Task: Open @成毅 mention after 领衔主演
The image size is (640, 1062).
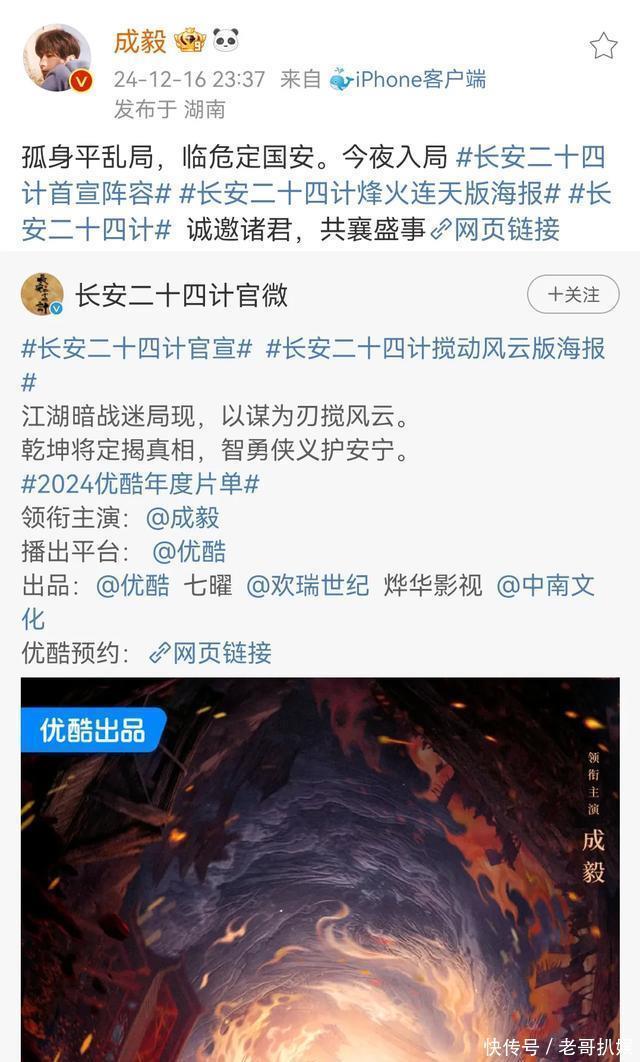Action: pyautogui.click(x=183, y=517)
